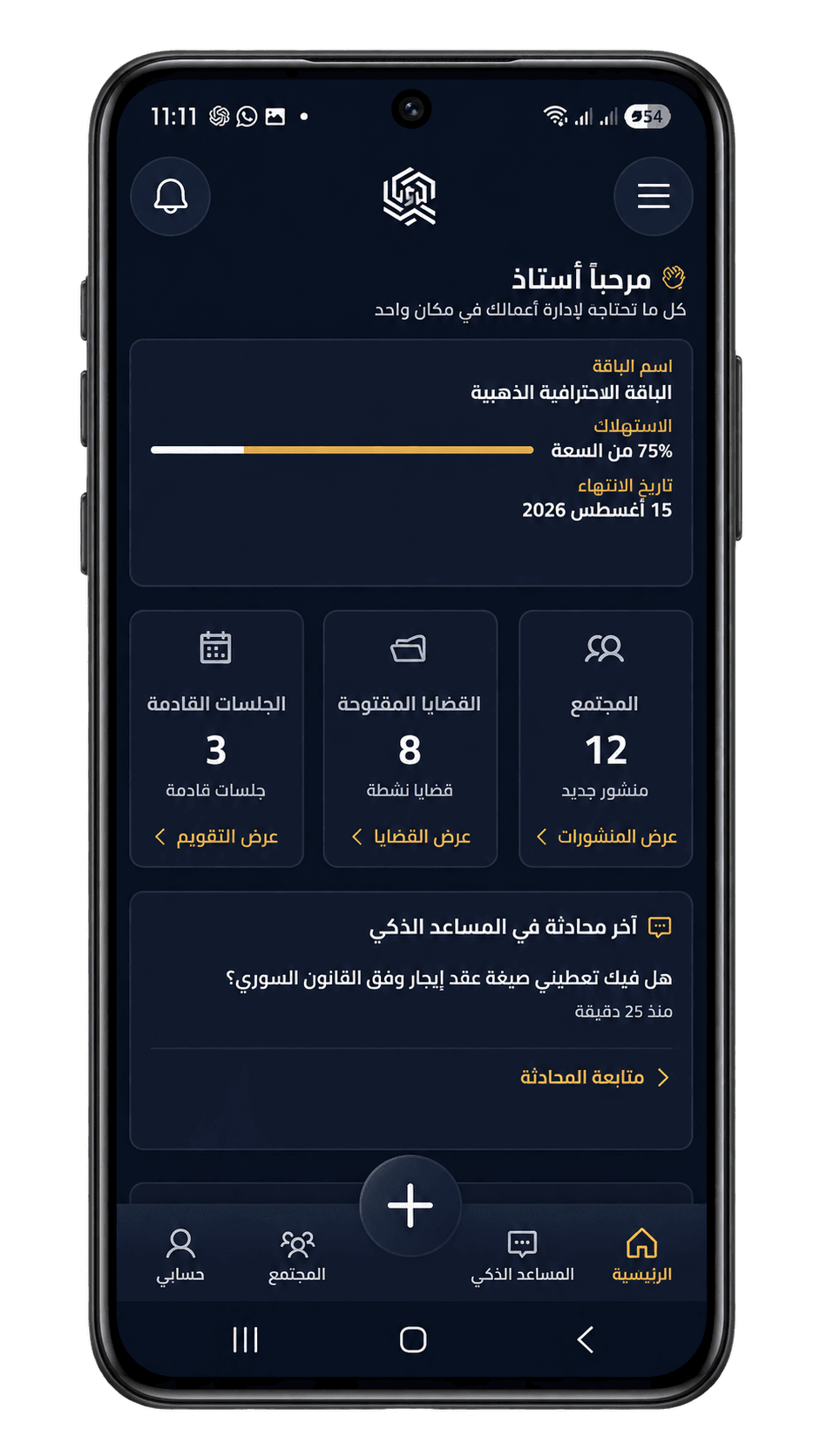Open the notifications bell
This screenshot has height=1456, width=820.
(x=171, y=196)
